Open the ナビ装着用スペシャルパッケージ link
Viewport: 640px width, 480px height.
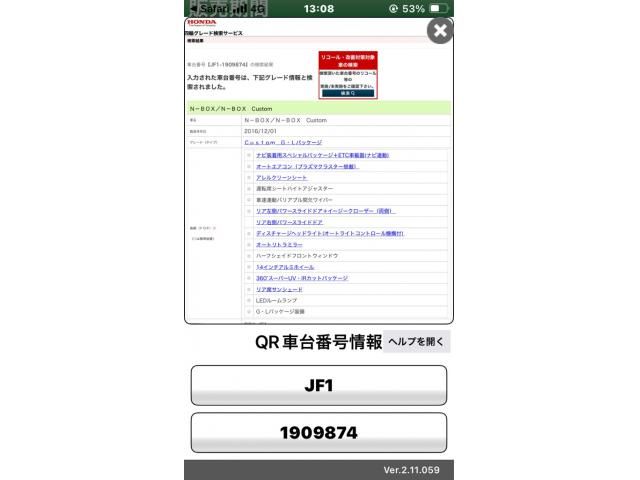322,156
